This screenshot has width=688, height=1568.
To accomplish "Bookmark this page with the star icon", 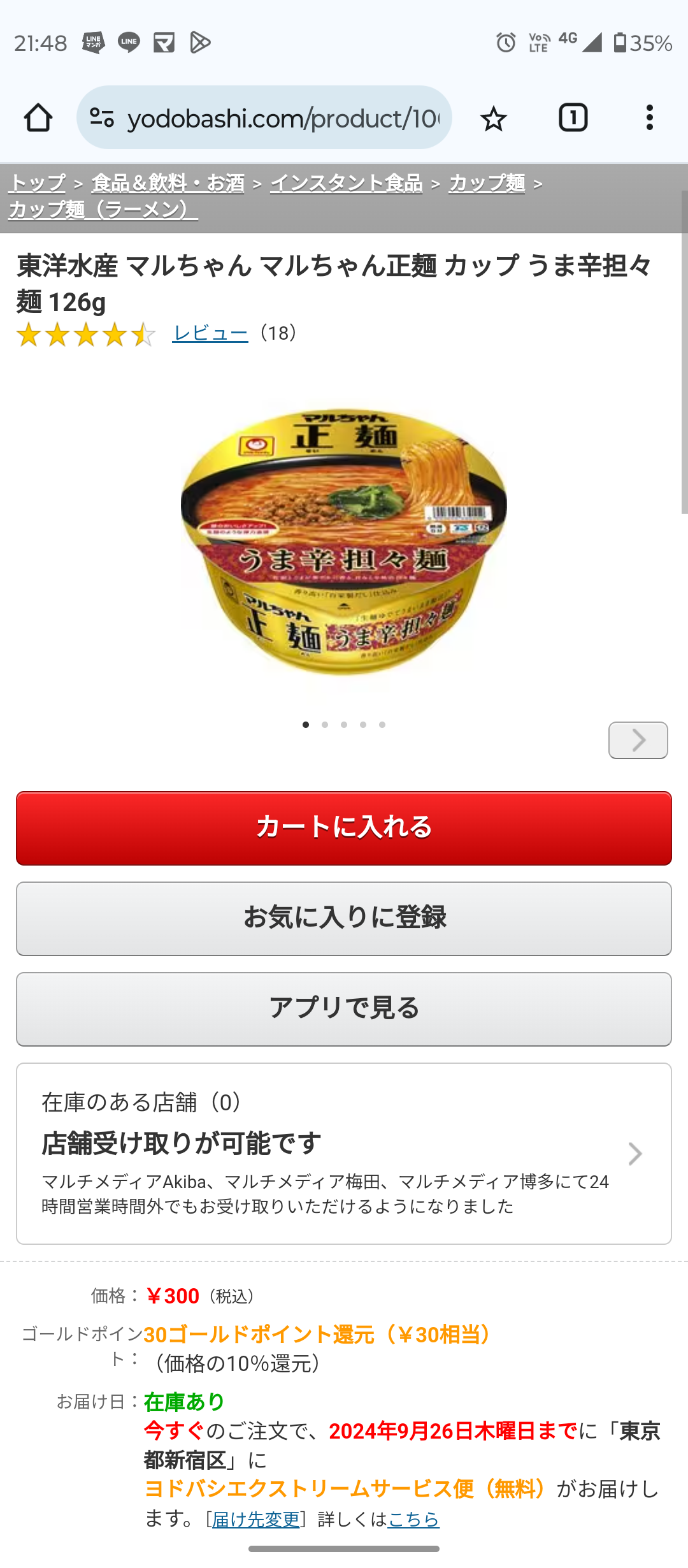I will [493, 119].
